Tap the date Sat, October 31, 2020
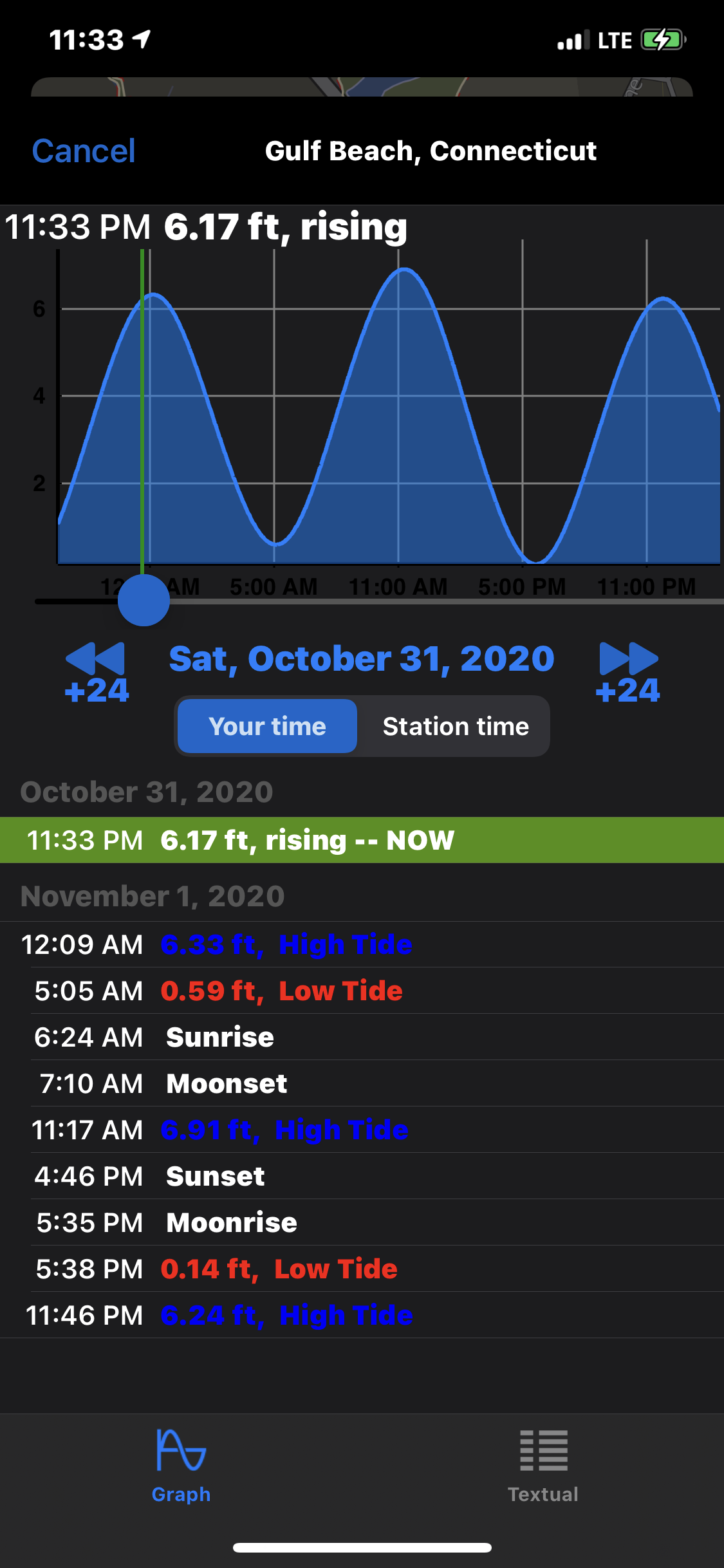 (x=362, y=658)
